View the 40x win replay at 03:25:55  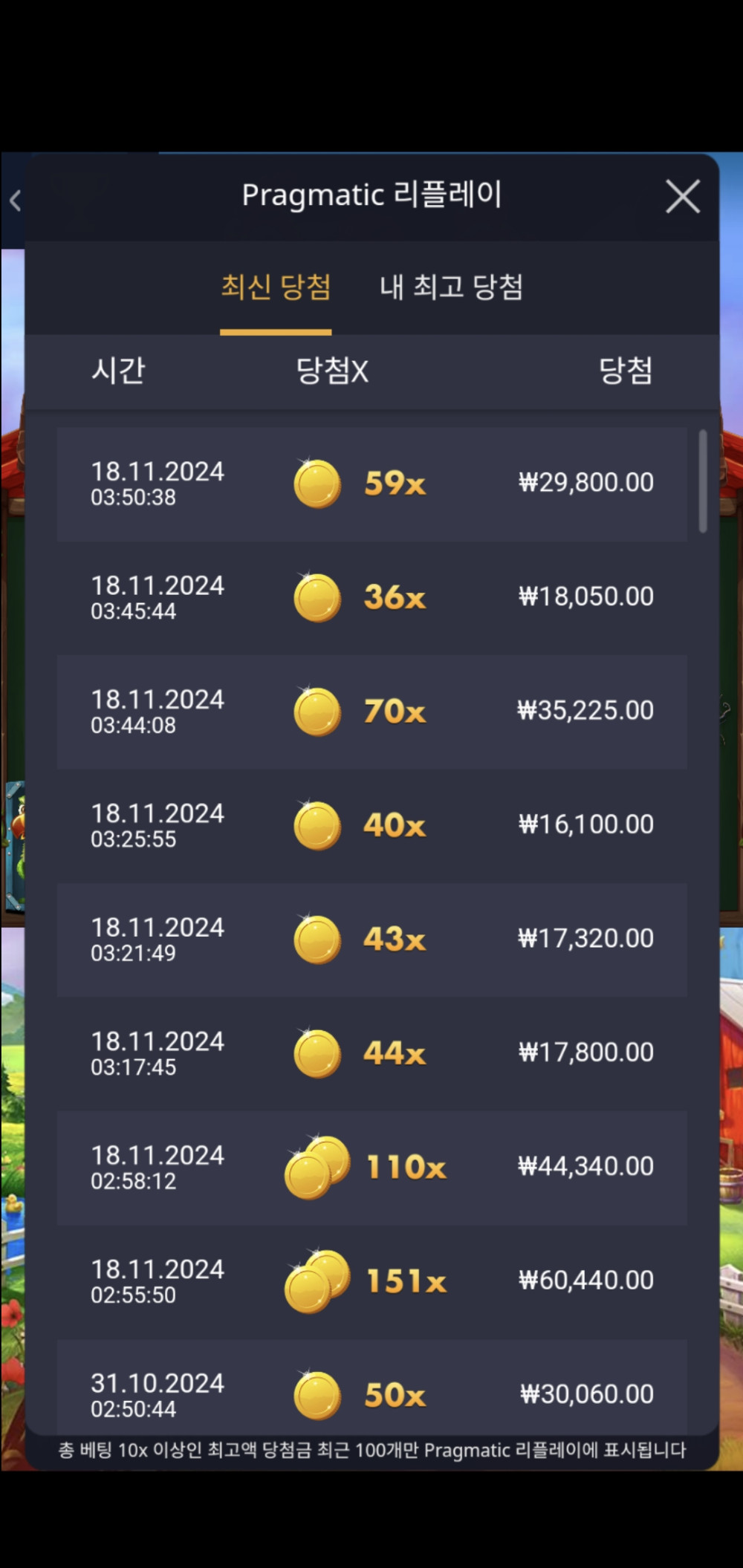pyautogui.click(x=371, y=825)
